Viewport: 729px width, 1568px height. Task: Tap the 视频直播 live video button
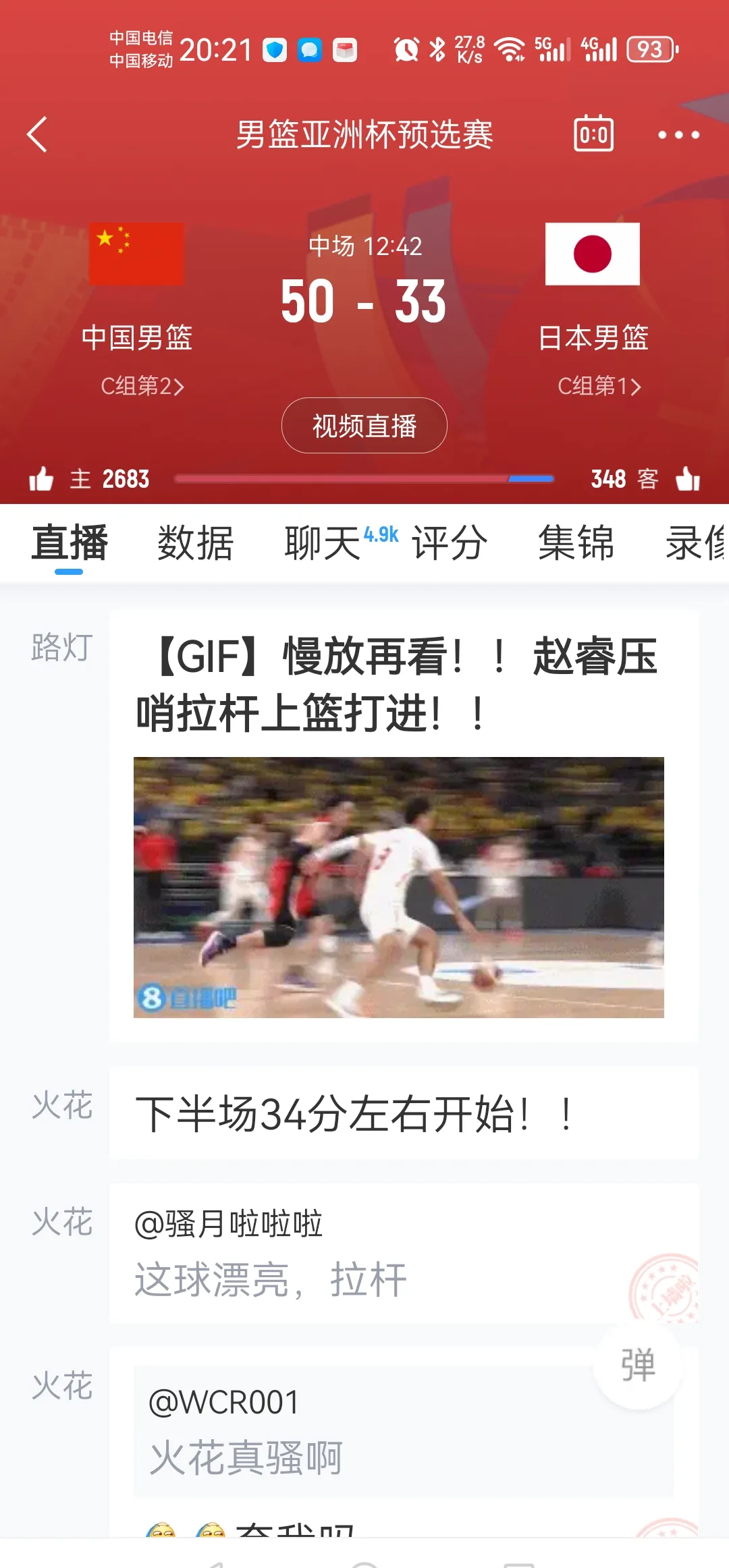tap(364, 425)
